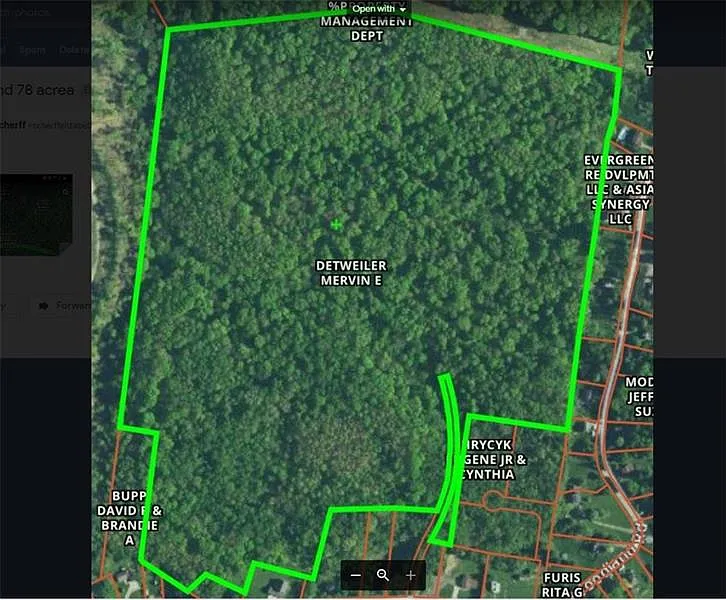The image size is (726, 600).
Task: Reset zoom with the magnifier icon
Action: [x=382, y=575]
